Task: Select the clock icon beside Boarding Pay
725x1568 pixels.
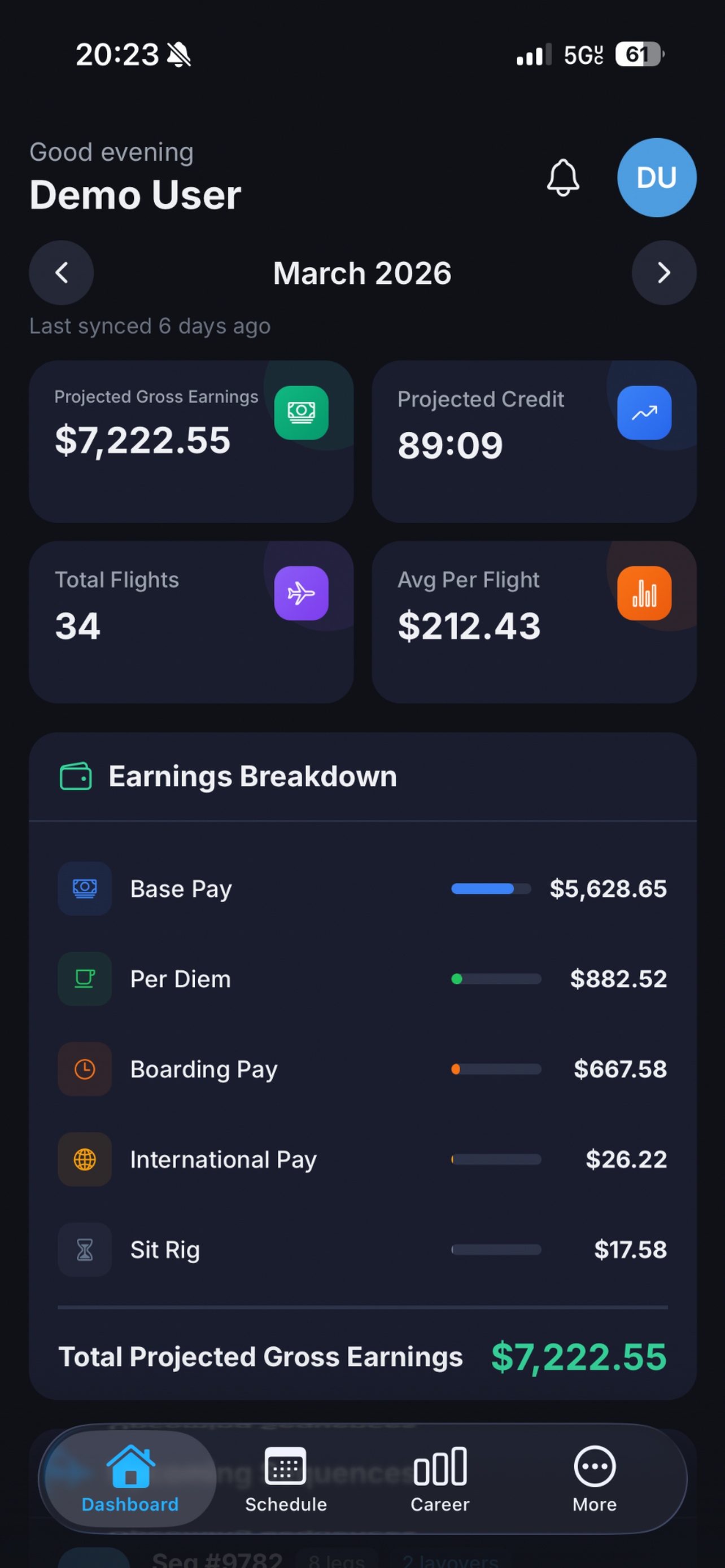Action: pyautogui.click(x=85, y=1069)
